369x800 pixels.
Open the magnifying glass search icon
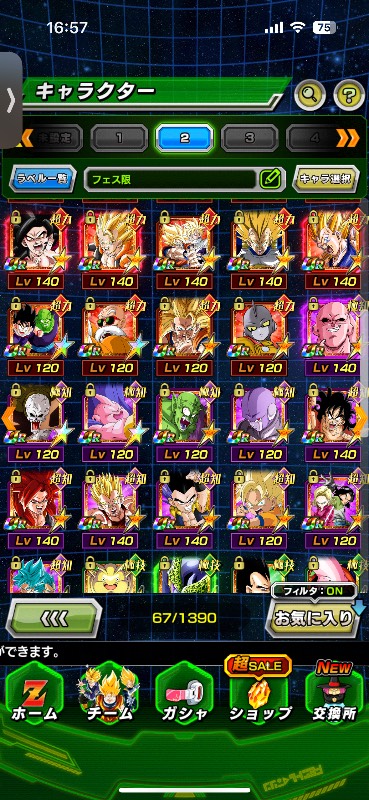tap(310, 94)
